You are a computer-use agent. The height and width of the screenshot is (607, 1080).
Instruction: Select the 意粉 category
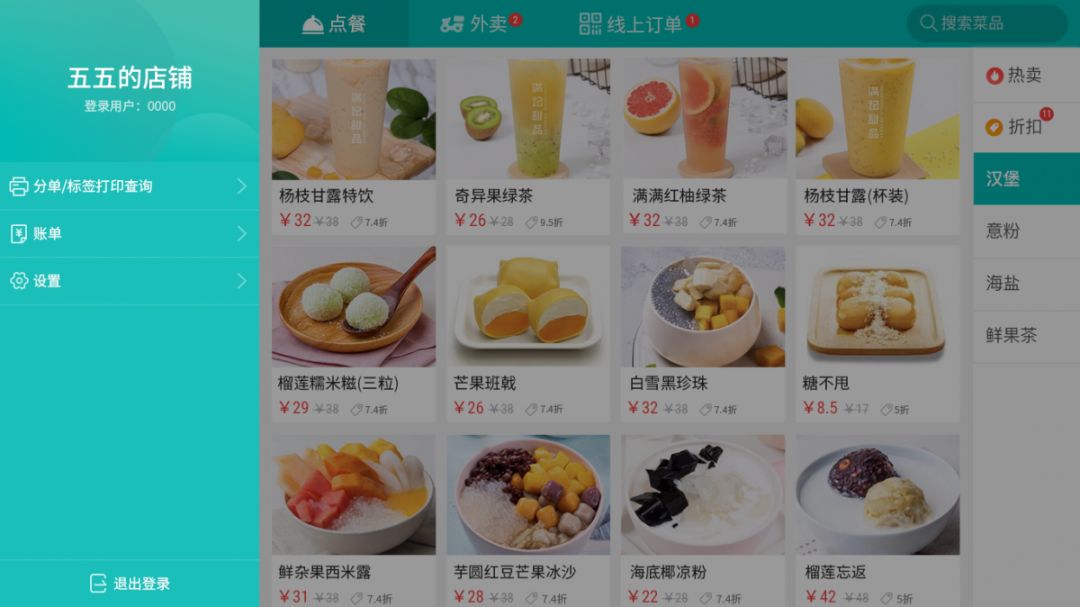pyautogui.click(x=1025, y=231)
